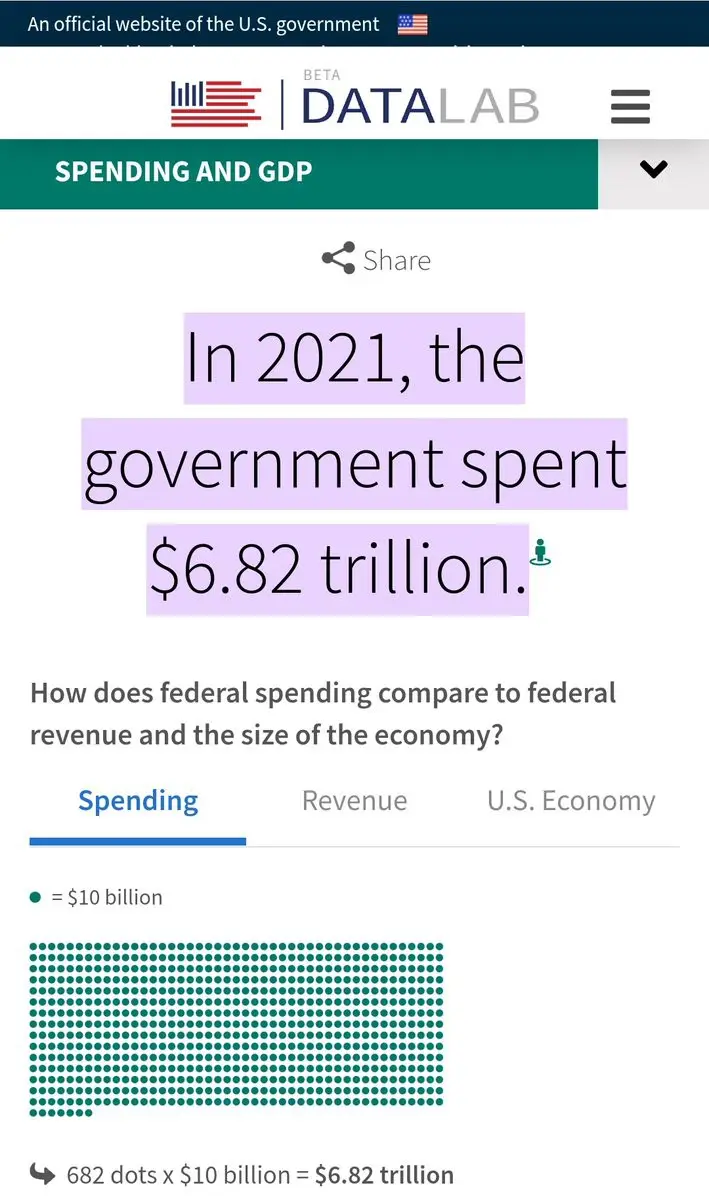Viewport: 709px width, 1200px height.
Task: Switch to the U.S. Economy tab
Action: 570,801
